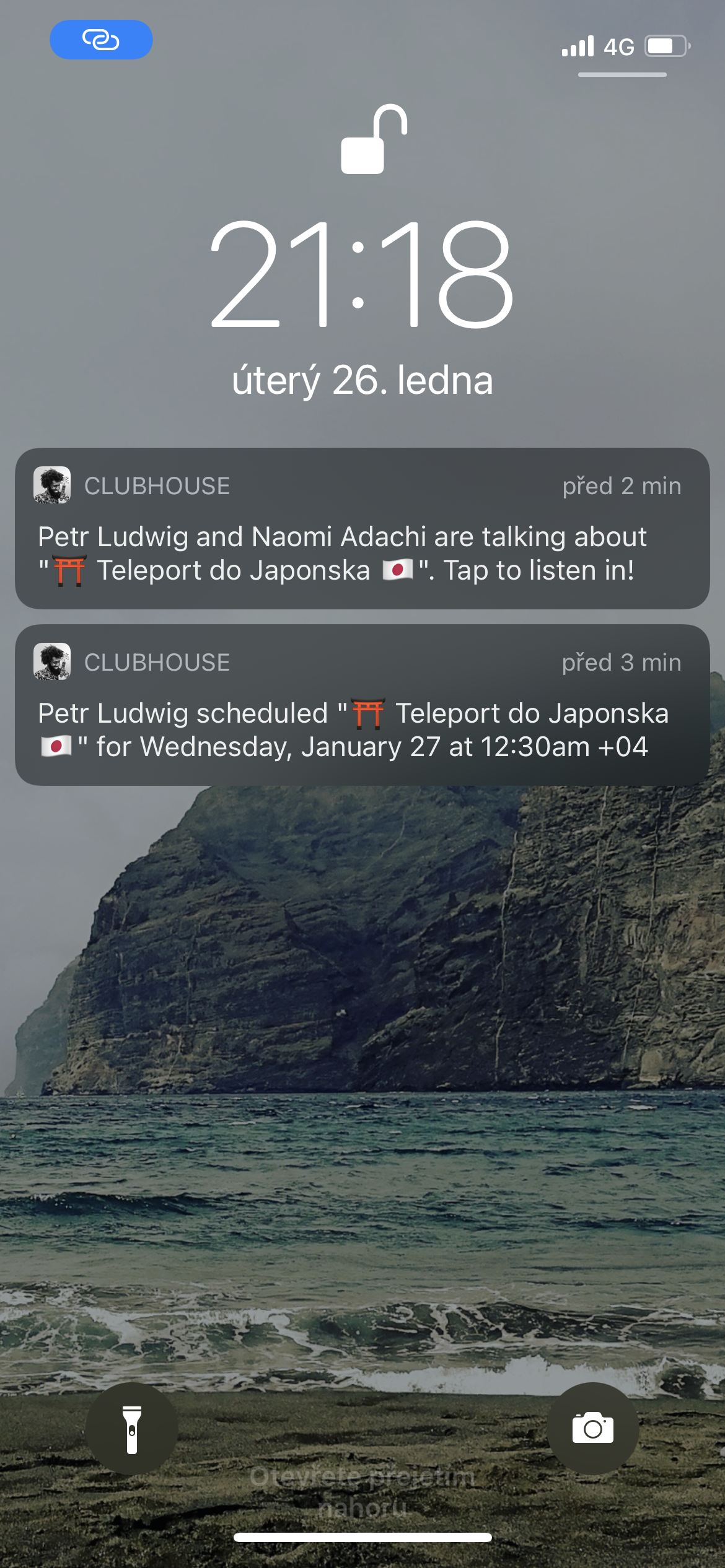Tap the flashlight button
The height and width of the screenshot is (1568, 725).
(132, 1429)
